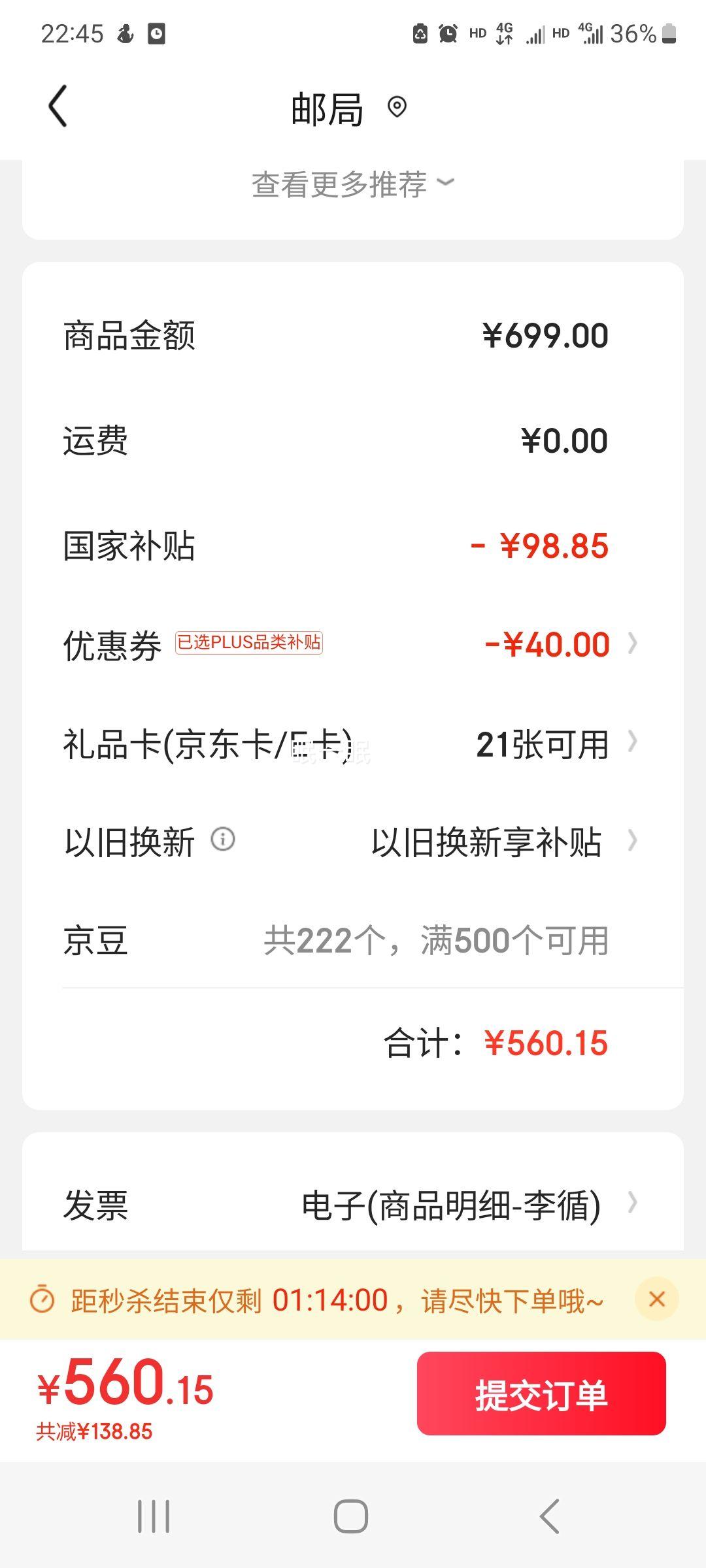The height and width of the screenshot is (1568, 706).
Task: Dismiss the 秒杀 countdown banner
Action: click(x=656, y=1299)
